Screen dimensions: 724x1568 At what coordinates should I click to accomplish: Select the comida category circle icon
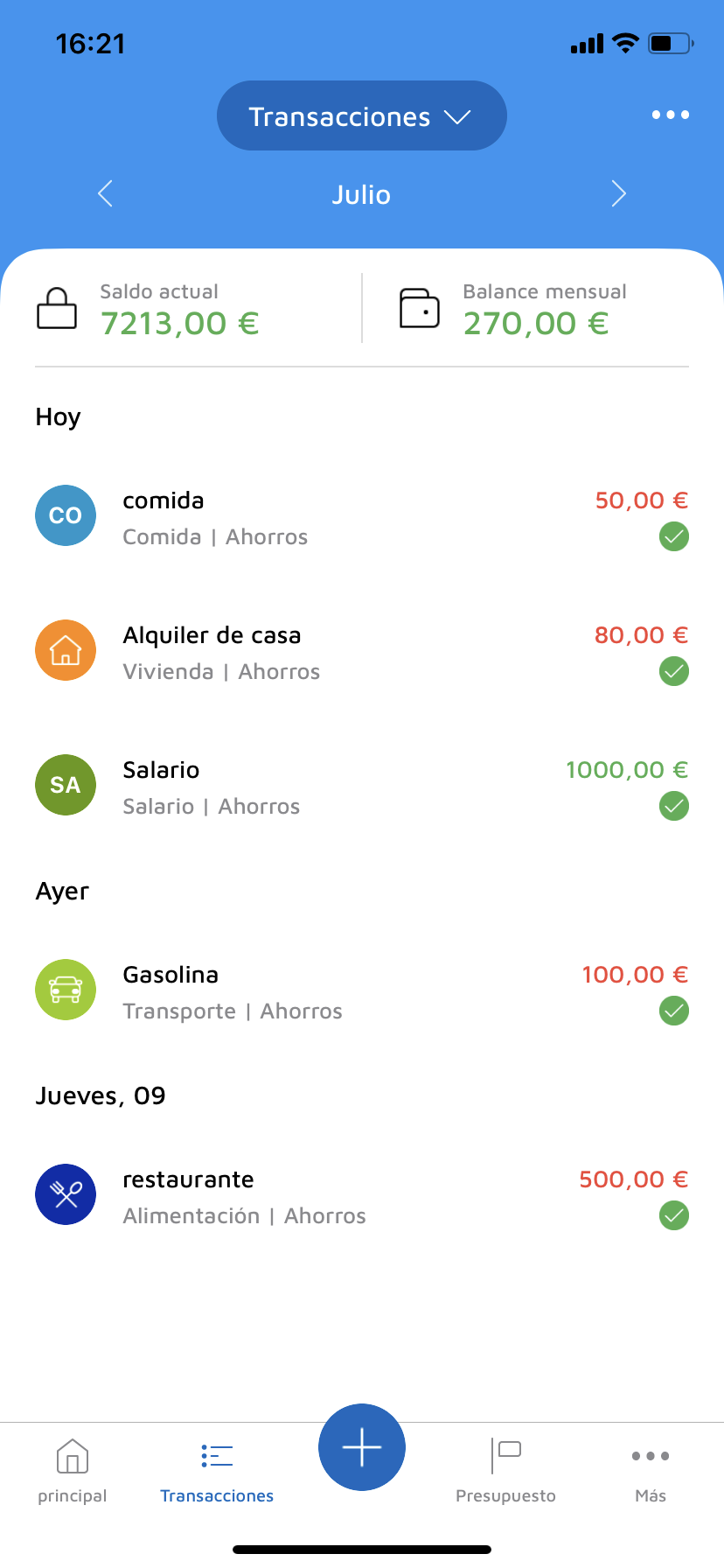(65, 515)
